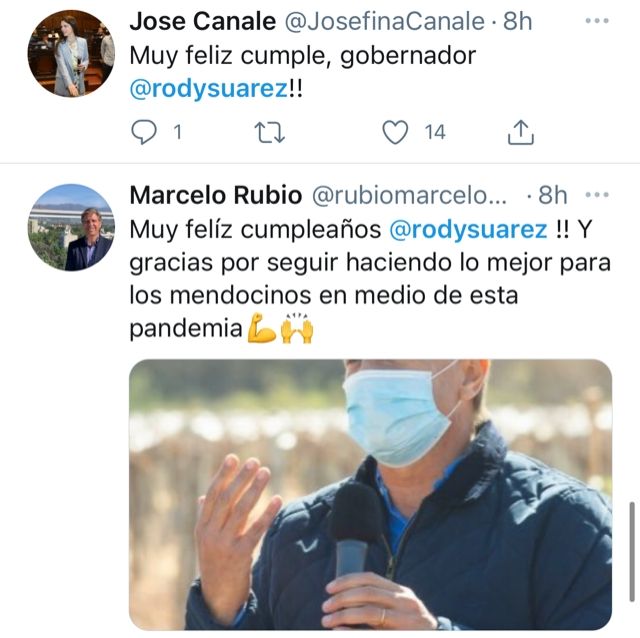View the photo in Marcelo Rubio's tweet
The height and width of the screenshot is (638, 640).
pyautogui.click(x=370, y=494)
